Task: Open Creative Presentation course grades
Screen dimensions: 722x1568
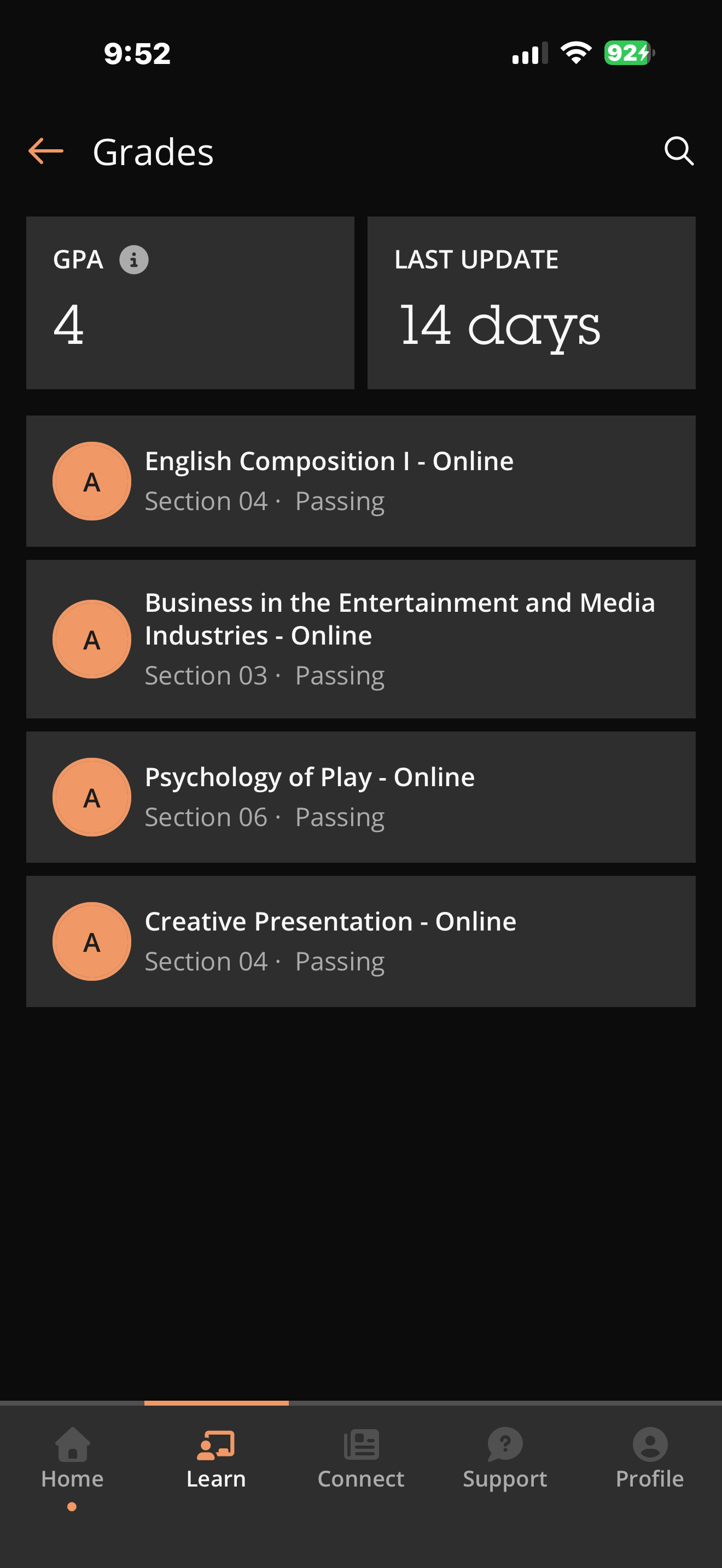Action: click(361, 941)
